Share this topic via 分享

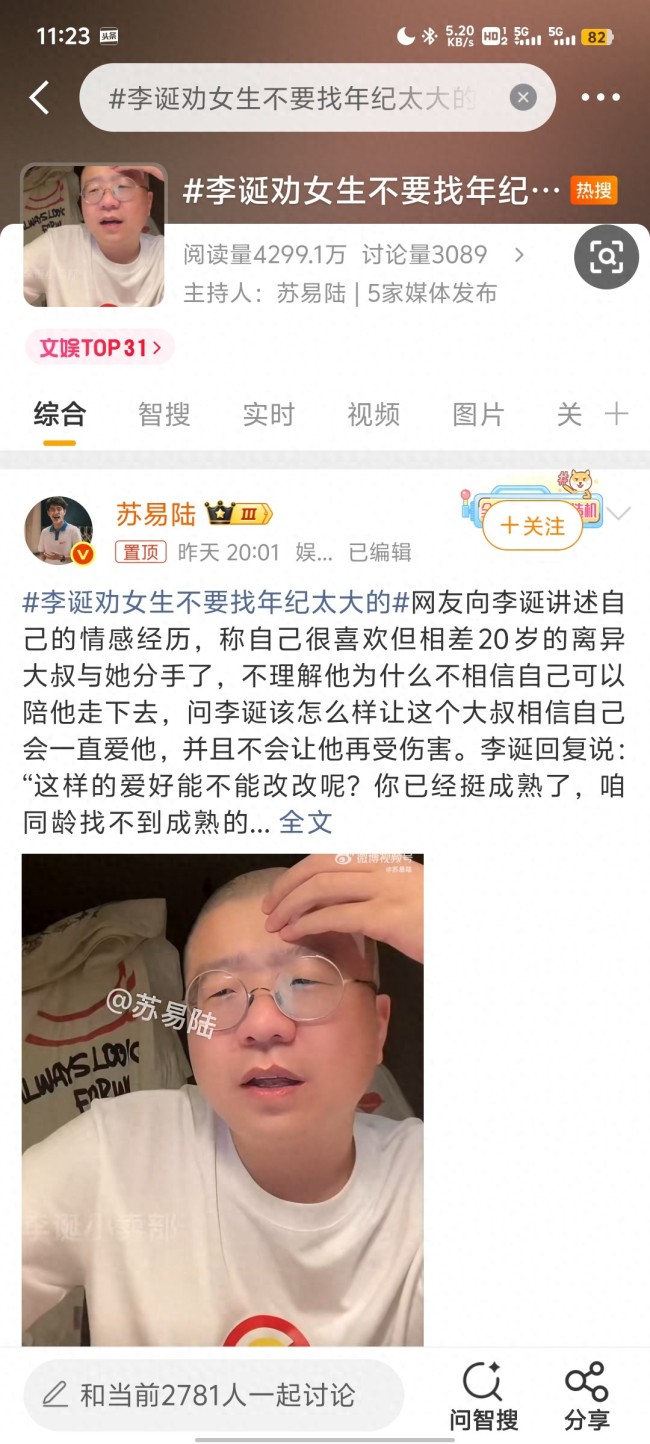point(586,1395)
